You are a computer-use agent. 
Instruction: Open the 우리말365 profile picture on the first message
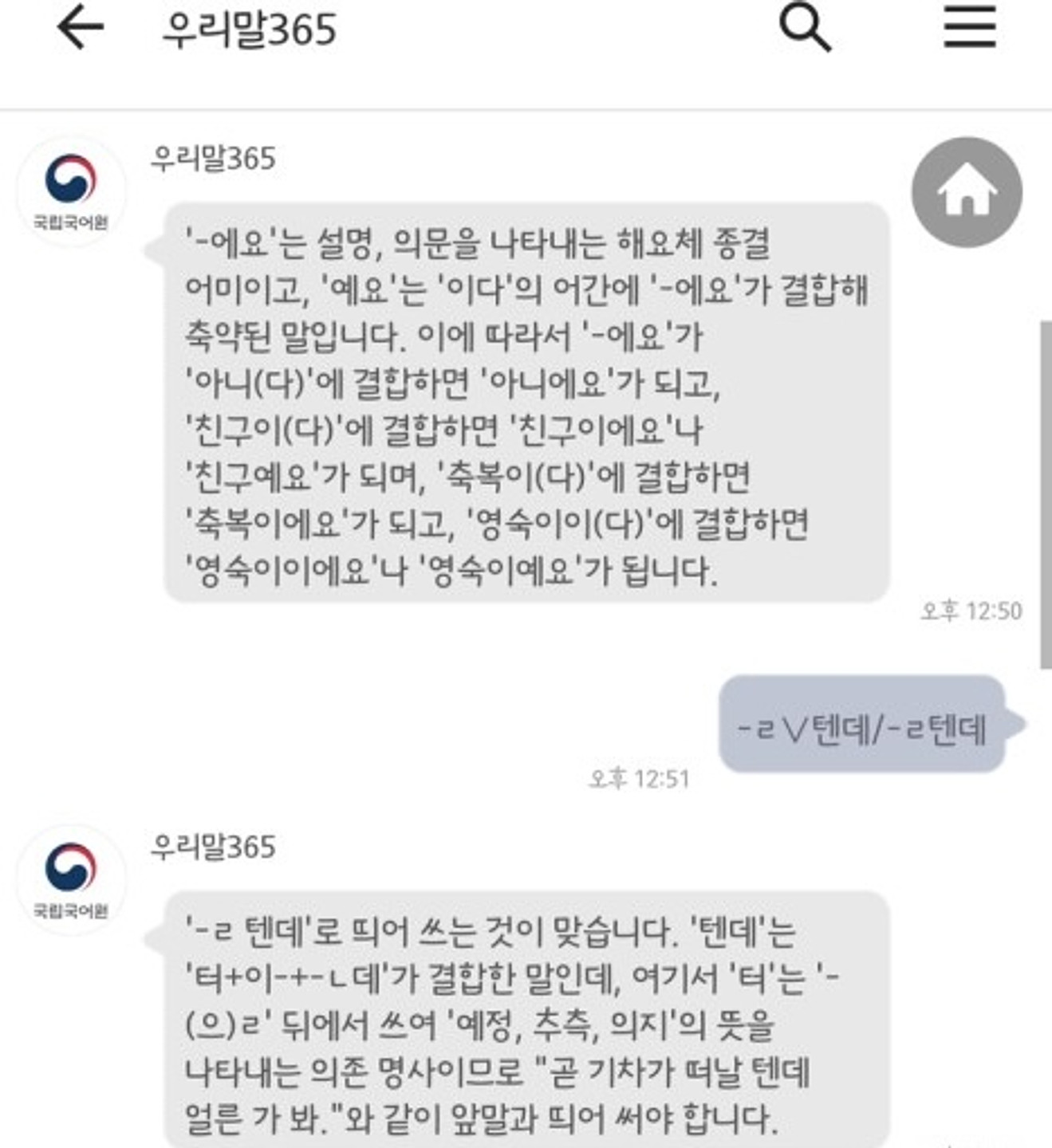coord(71,191)
